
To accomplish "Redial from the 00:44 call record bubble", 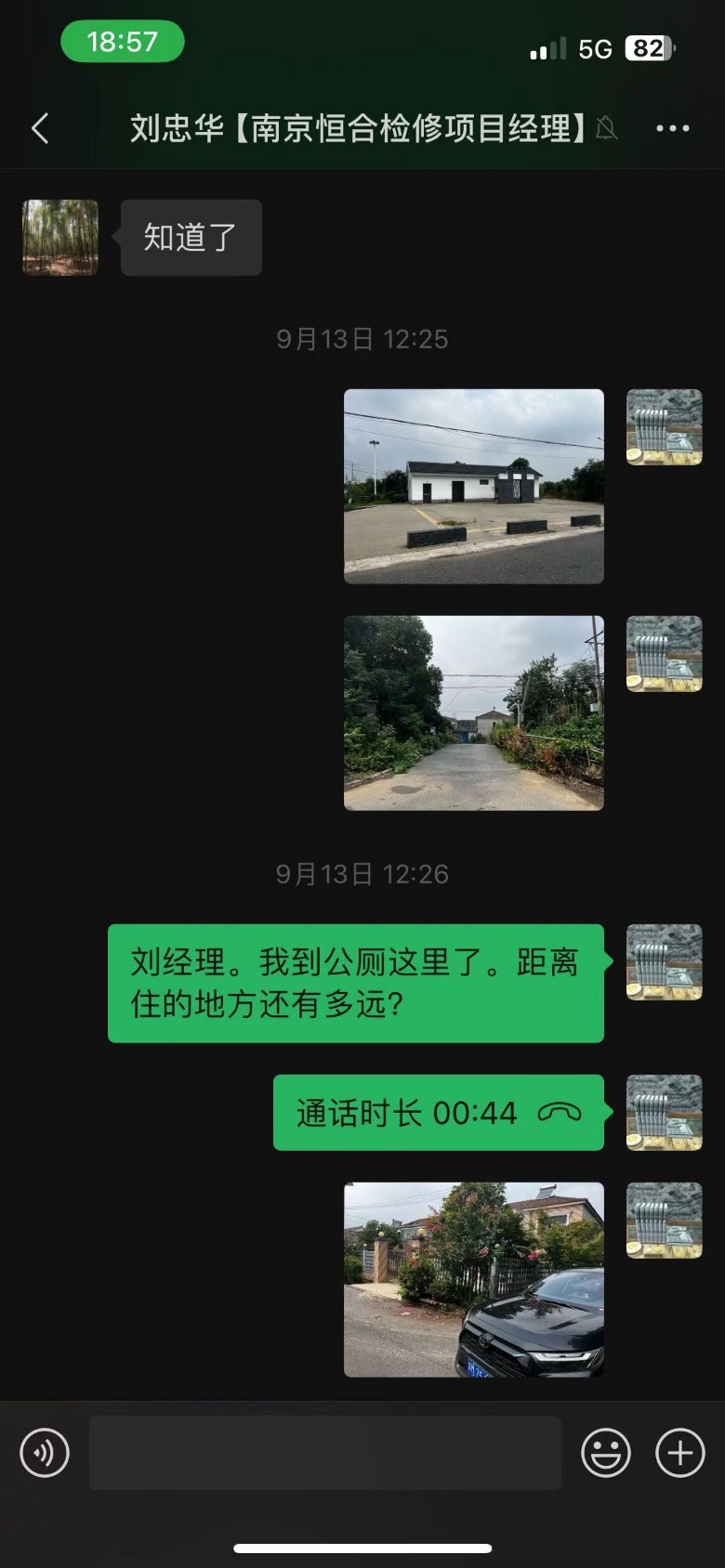I will pos(438,1113).
